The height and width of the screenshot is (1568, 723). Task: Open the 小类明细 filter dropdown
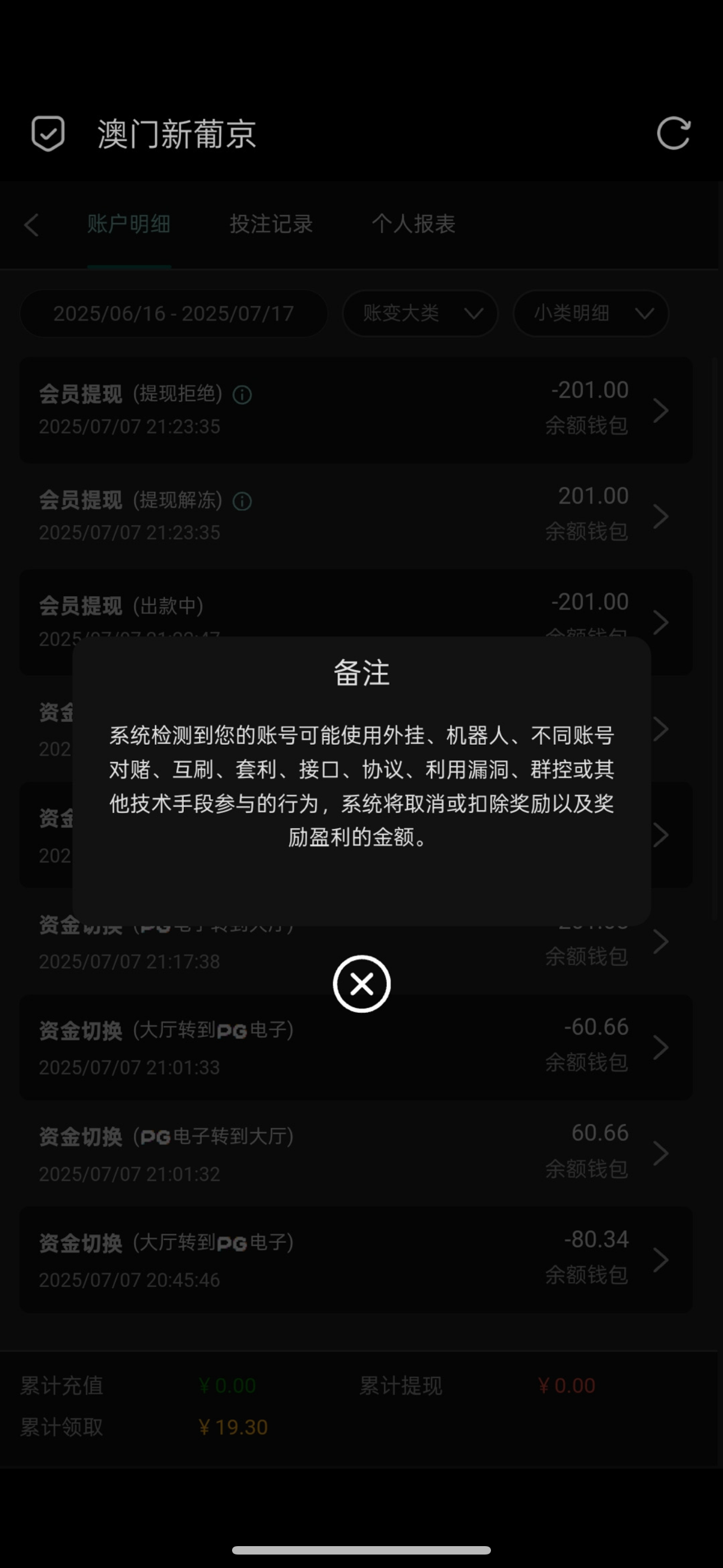coord(590,313)
